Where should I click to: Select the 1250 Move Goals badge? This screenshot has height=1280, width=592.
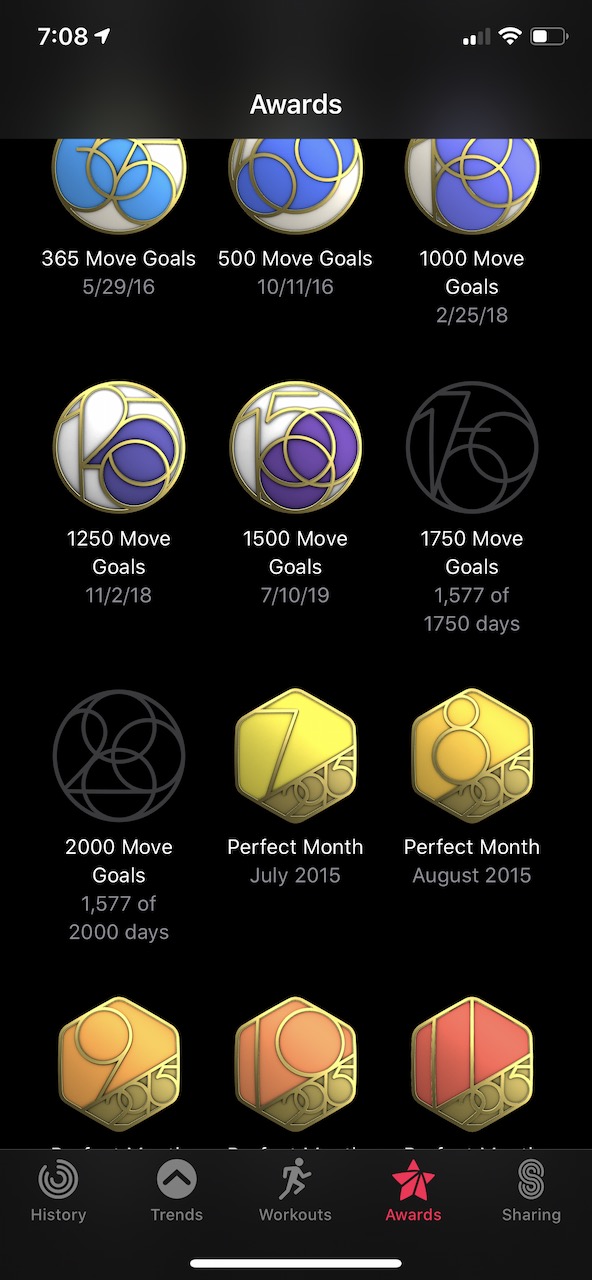[x=119, y=447]
